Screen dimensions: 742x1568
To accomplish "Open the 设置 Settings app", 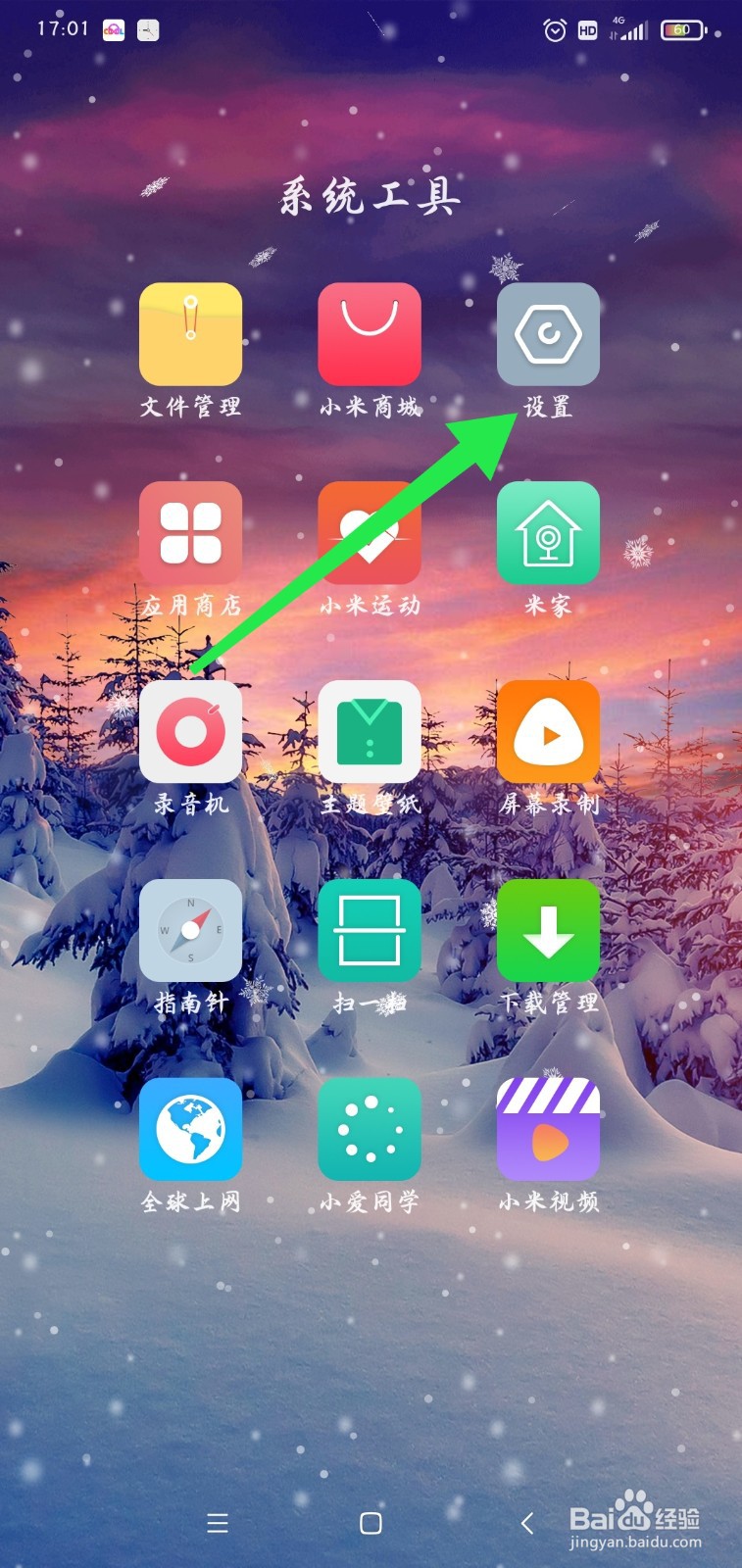I will 548,334.
